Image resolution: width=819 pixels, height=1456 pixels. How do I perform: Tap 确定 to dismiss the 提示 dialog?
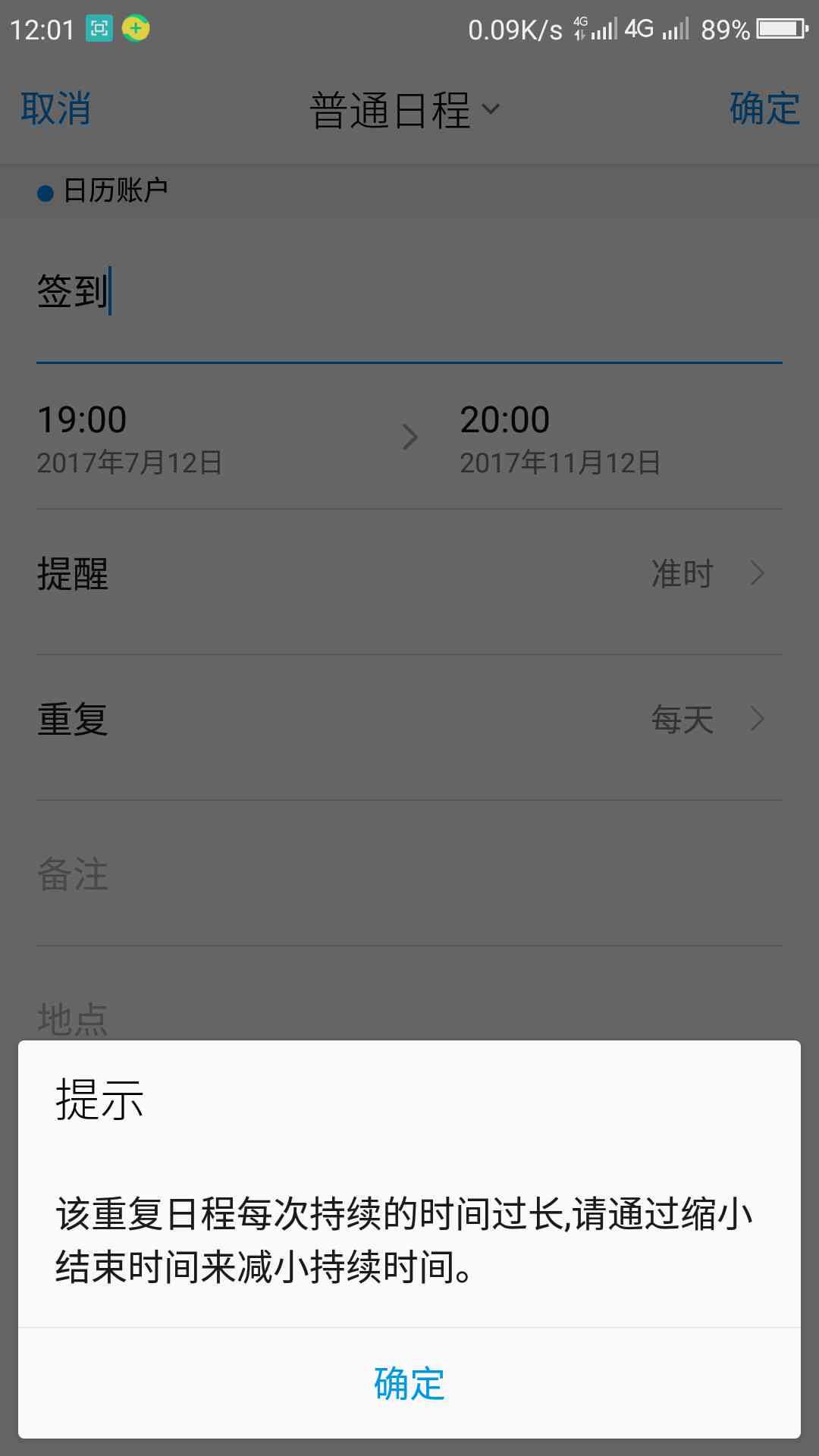point(409,1383)
